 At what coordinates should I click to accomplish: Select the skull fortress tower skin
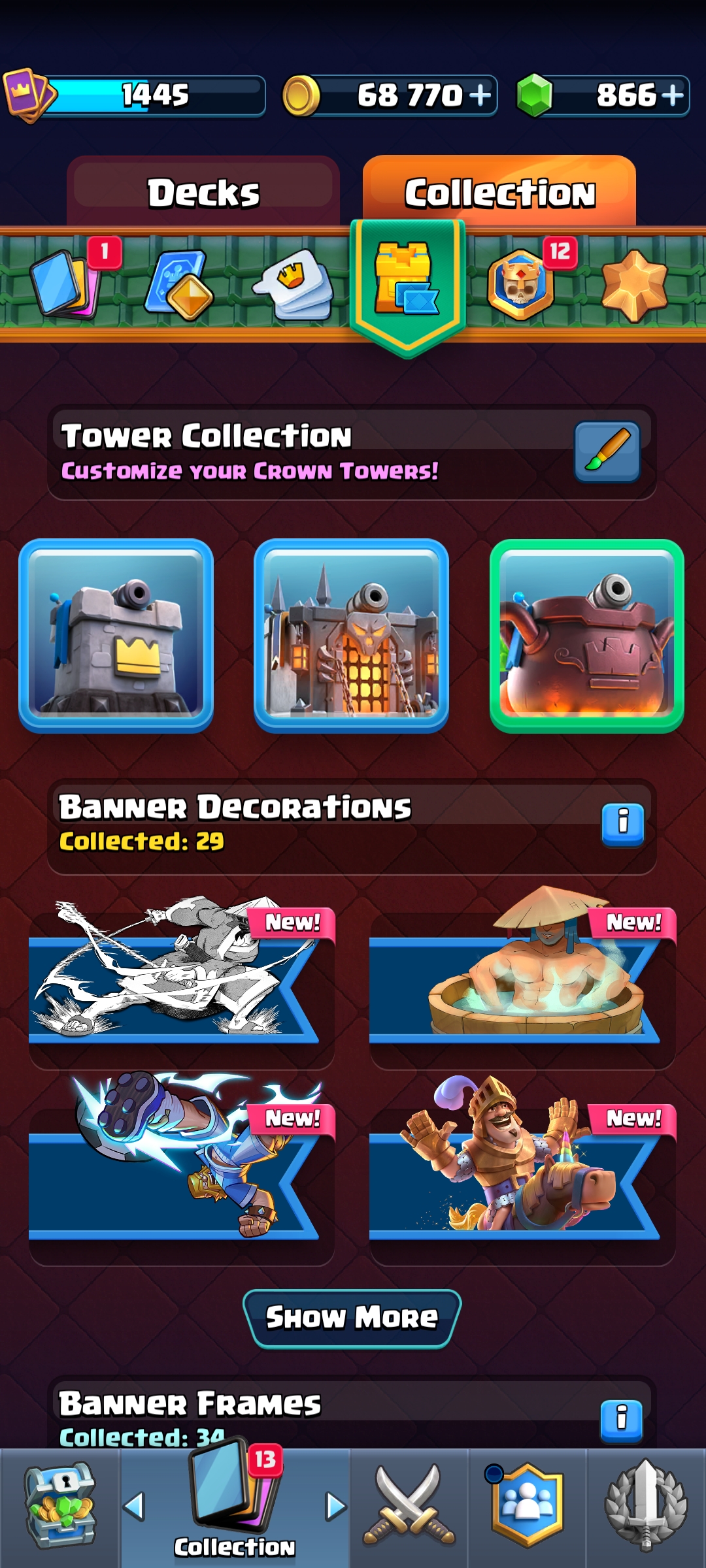(352, 636)
